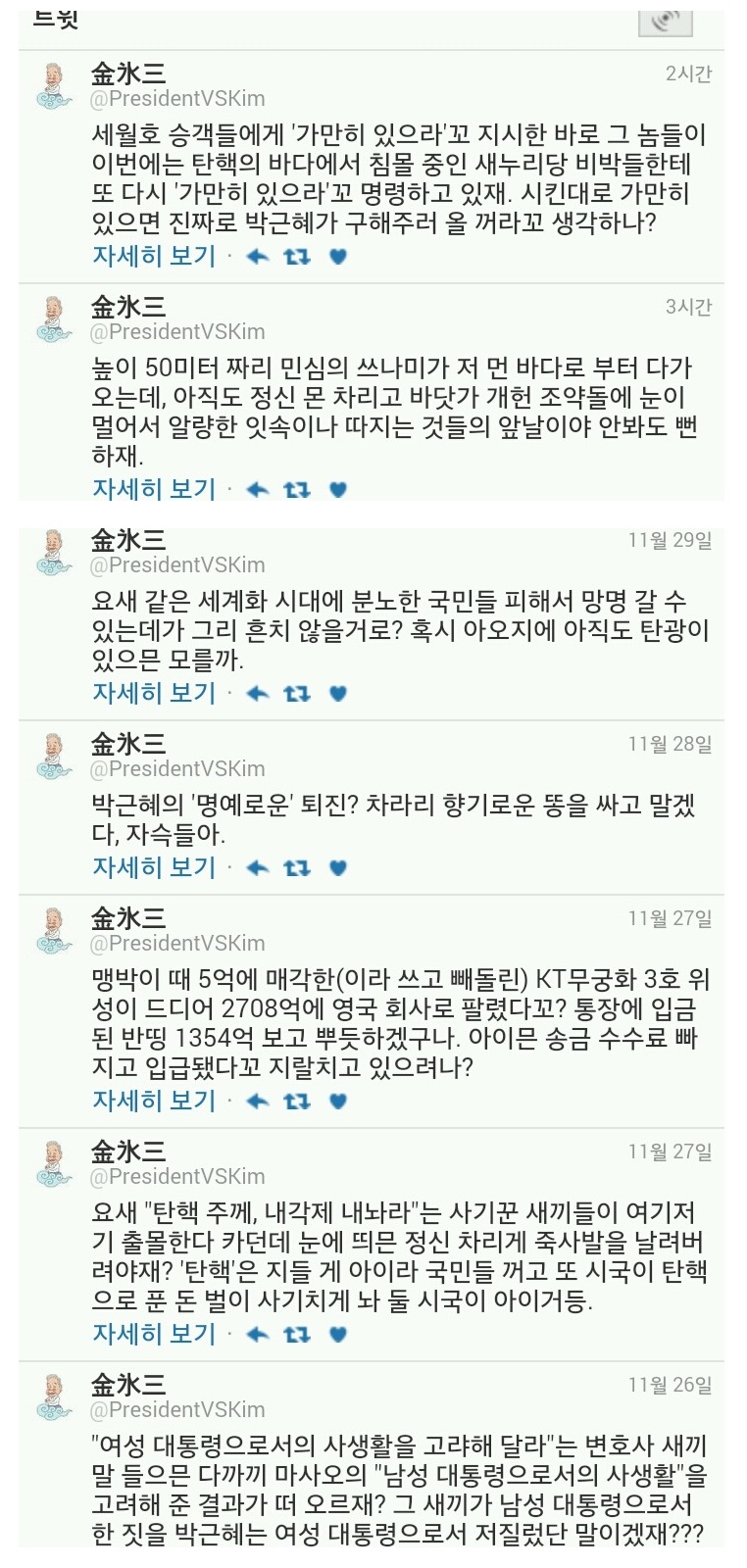Image resolution: width=747 pixels, height=1568 pixels.
Task: Retweet the tweet posted 2시간 ago
Action: click(297, 257)
